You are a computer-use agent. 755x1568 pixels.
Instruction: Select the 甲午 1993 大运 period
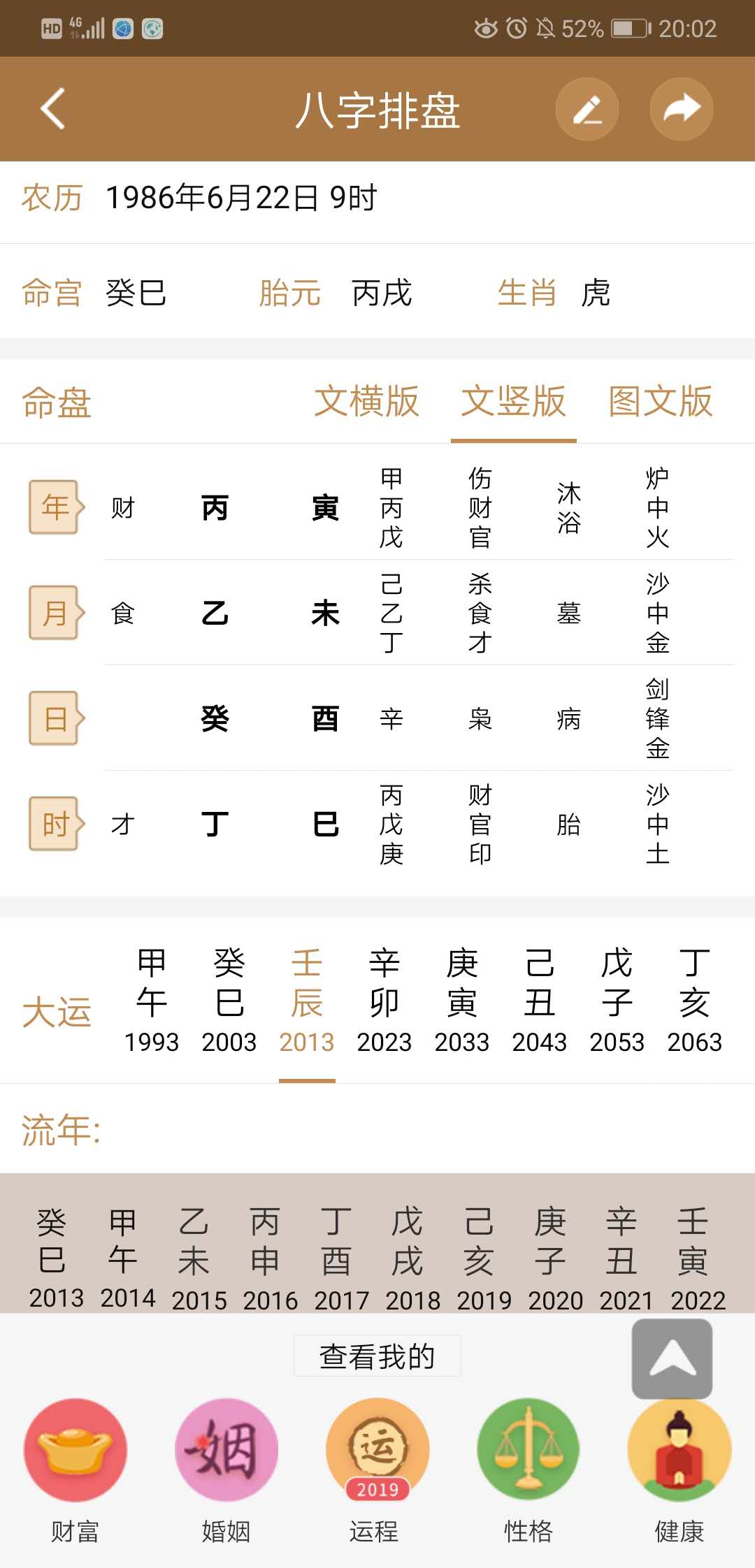pyautogui.click(x=152, y=1001)
